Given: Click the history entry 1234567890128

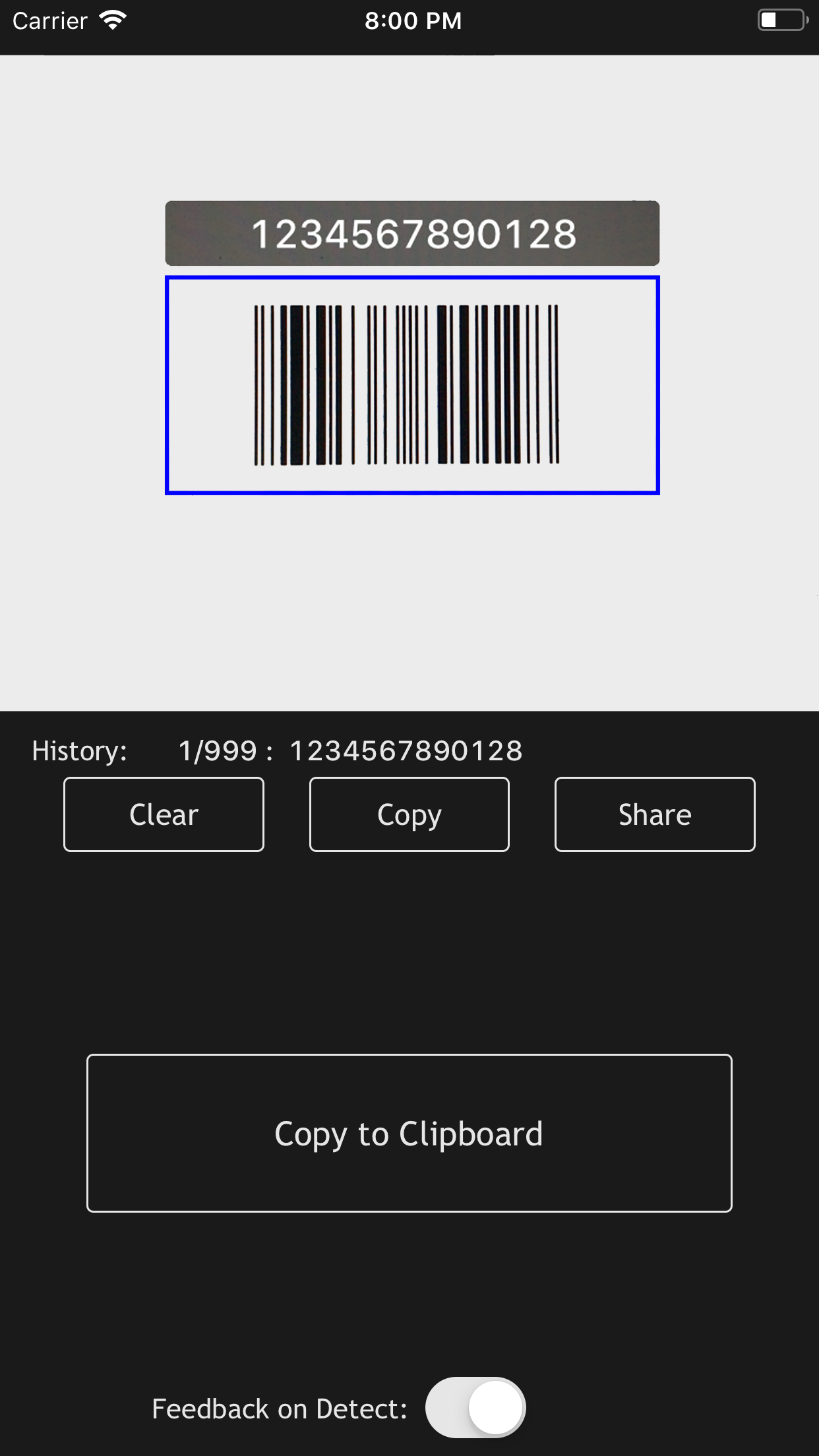Looking at the screenshot, I should [x=406, y=750].
